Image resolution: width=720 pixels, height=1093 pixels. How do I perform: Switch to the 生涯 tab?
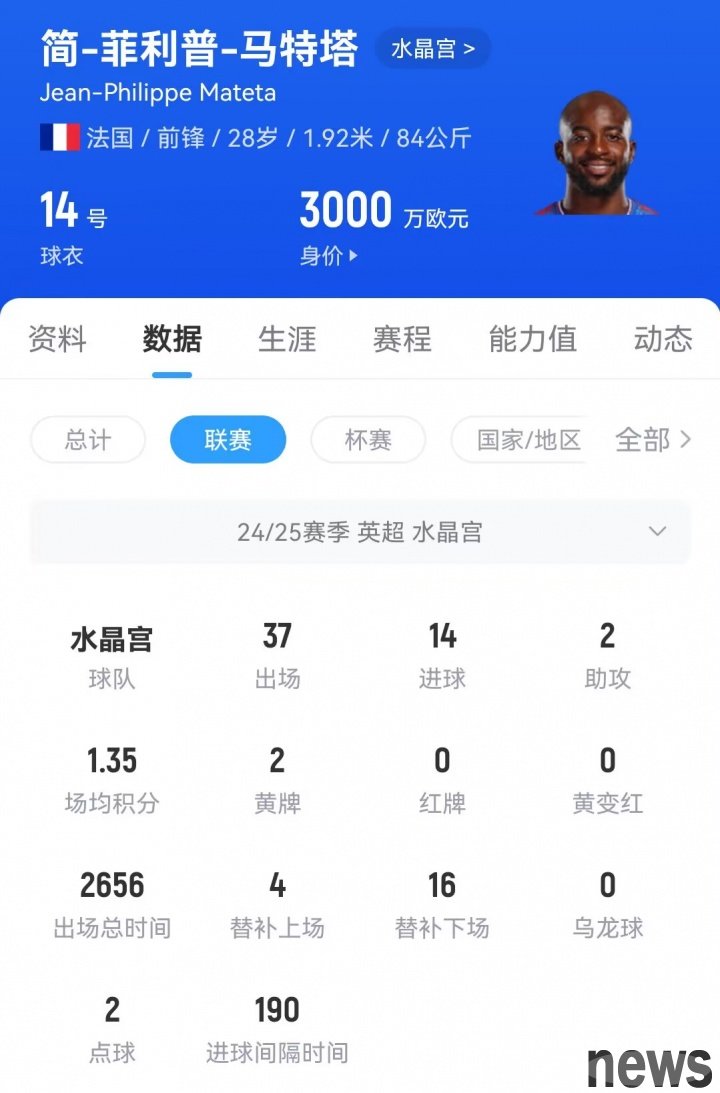coord(287,339)
